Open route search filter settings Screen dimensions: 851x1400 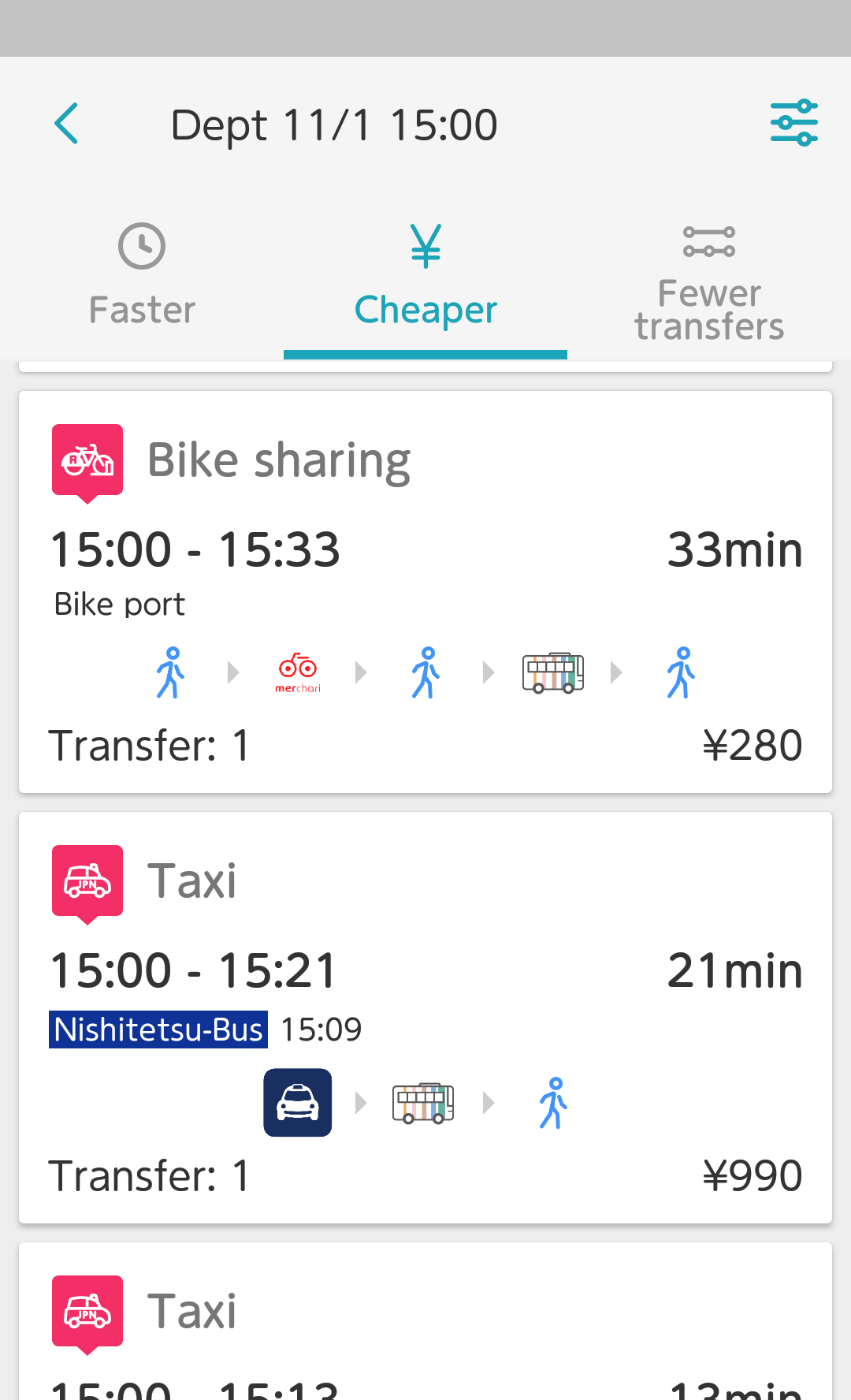pos(793,123)
